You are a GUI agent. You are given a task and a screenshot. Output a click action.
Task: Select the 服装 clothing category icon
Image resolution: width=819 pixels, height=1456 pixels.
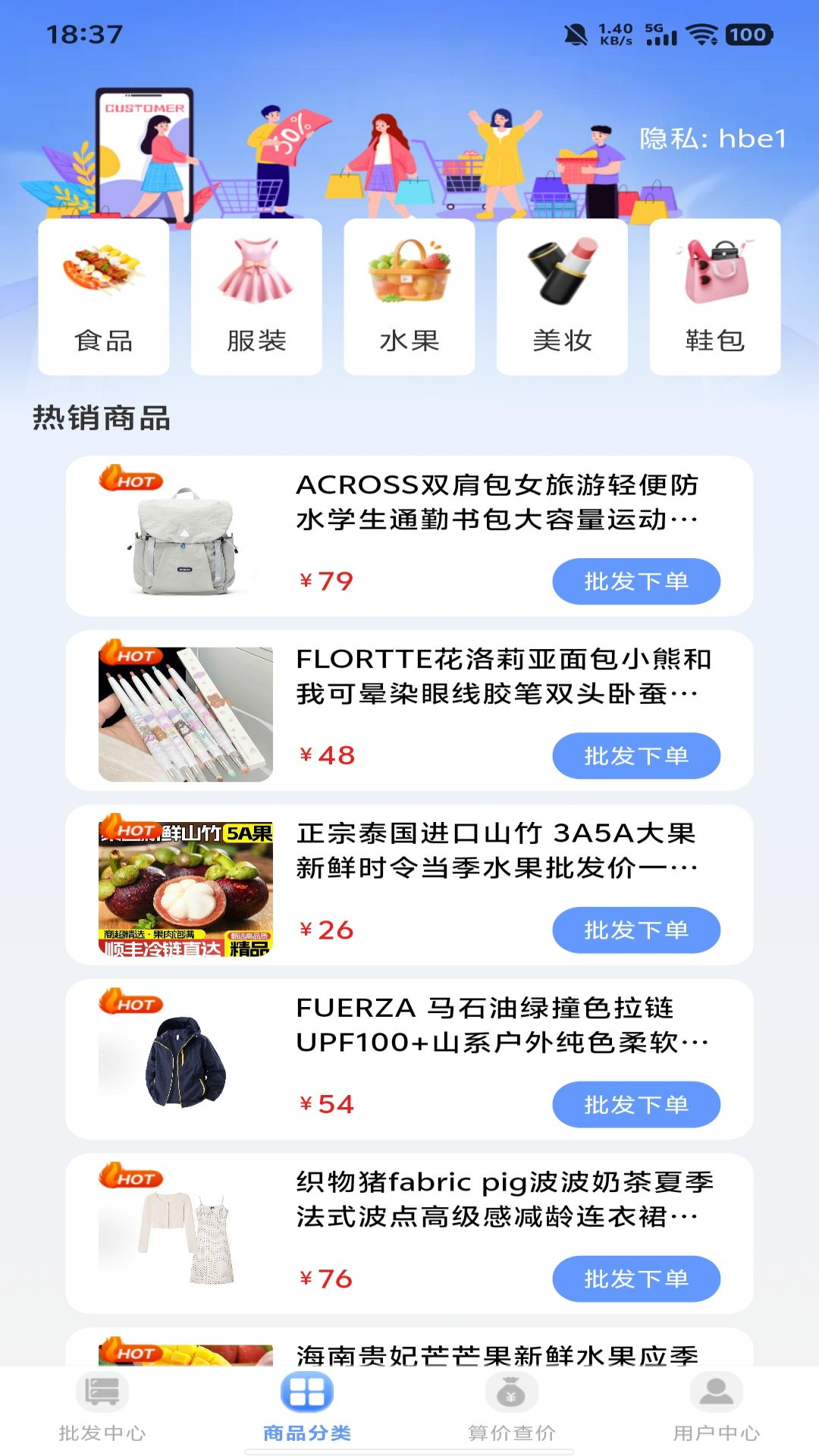point(257,296)
